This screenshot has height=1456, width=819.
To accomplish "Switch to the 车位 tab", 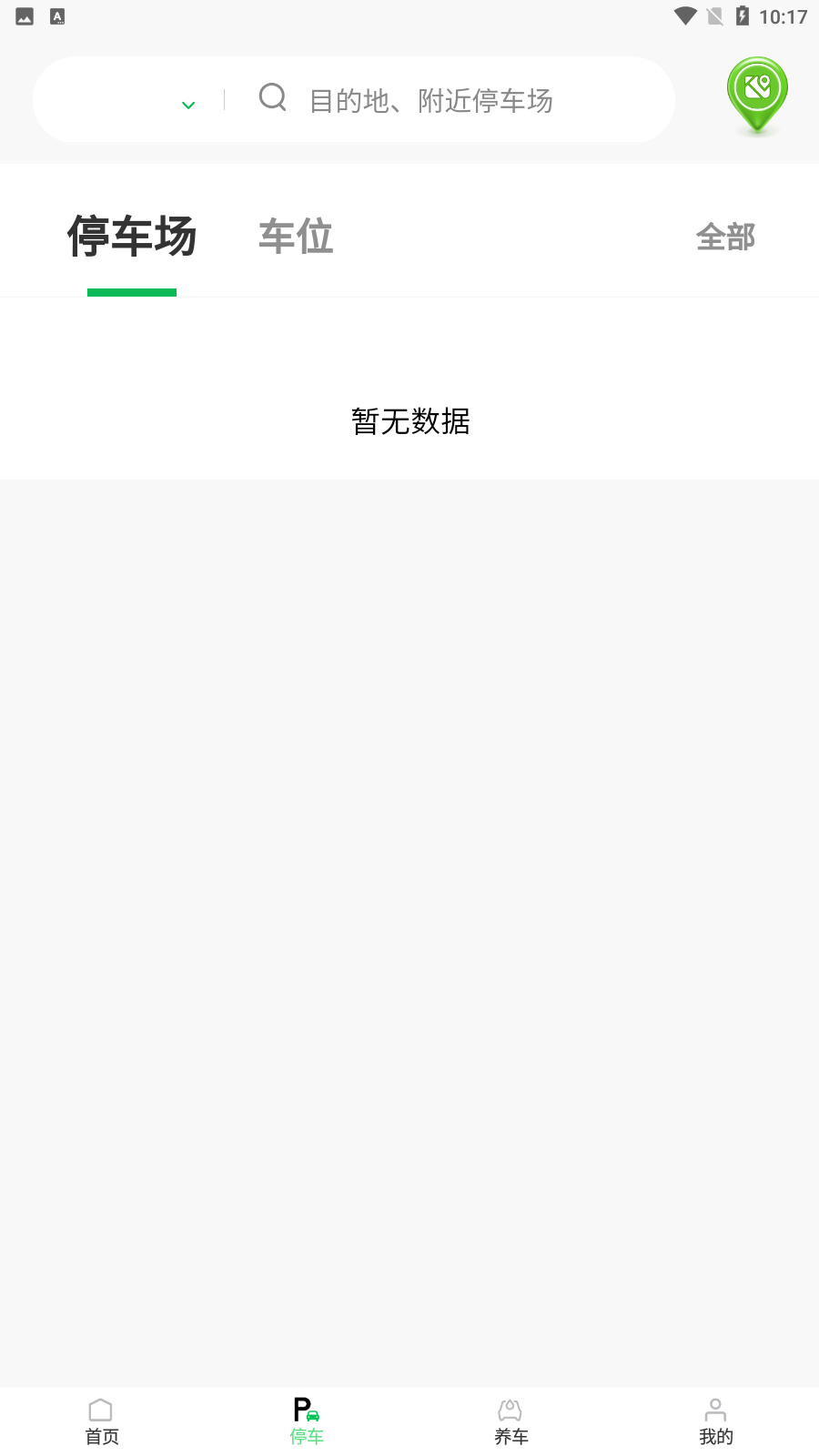I will 295,237.
